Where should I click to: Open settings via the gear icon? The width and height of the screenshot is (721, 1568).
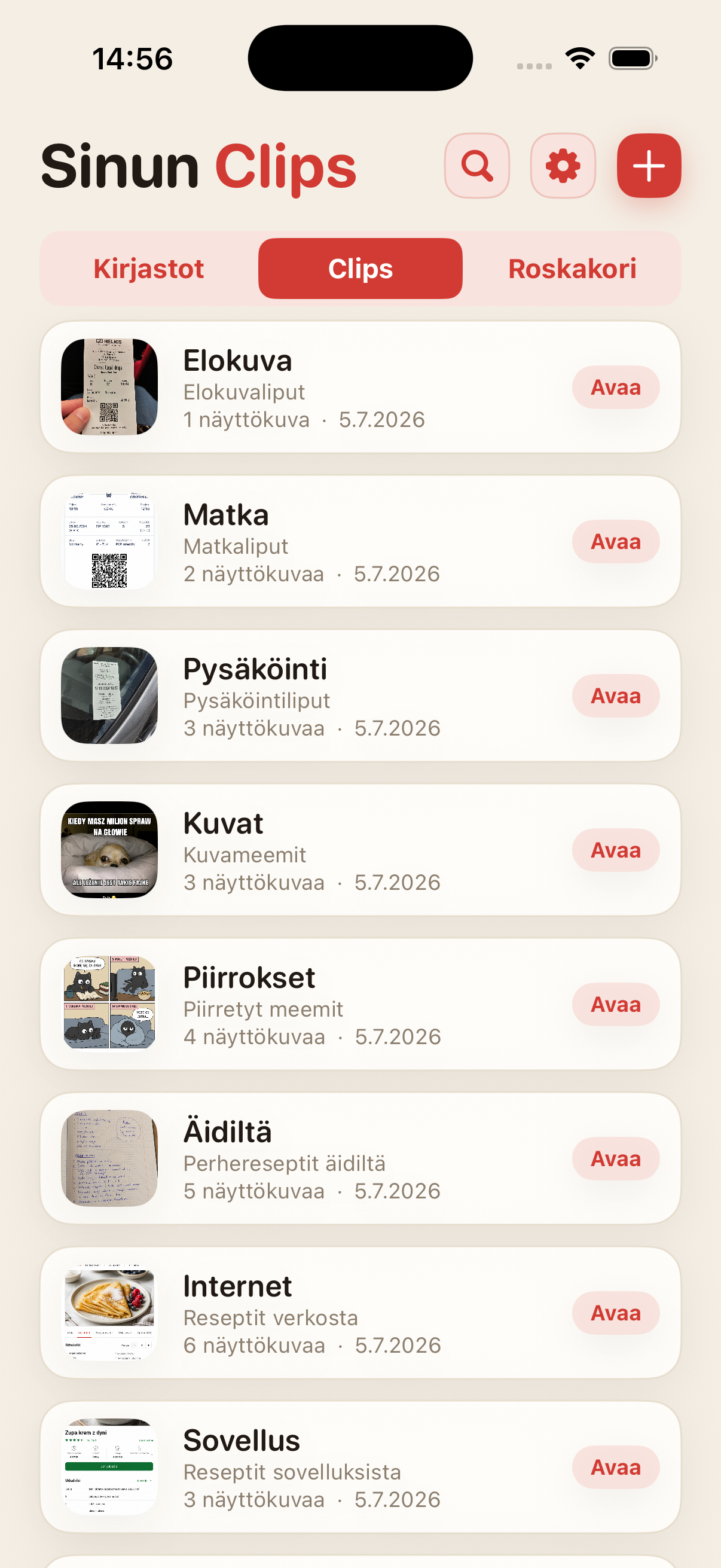[x=563, y=166]
